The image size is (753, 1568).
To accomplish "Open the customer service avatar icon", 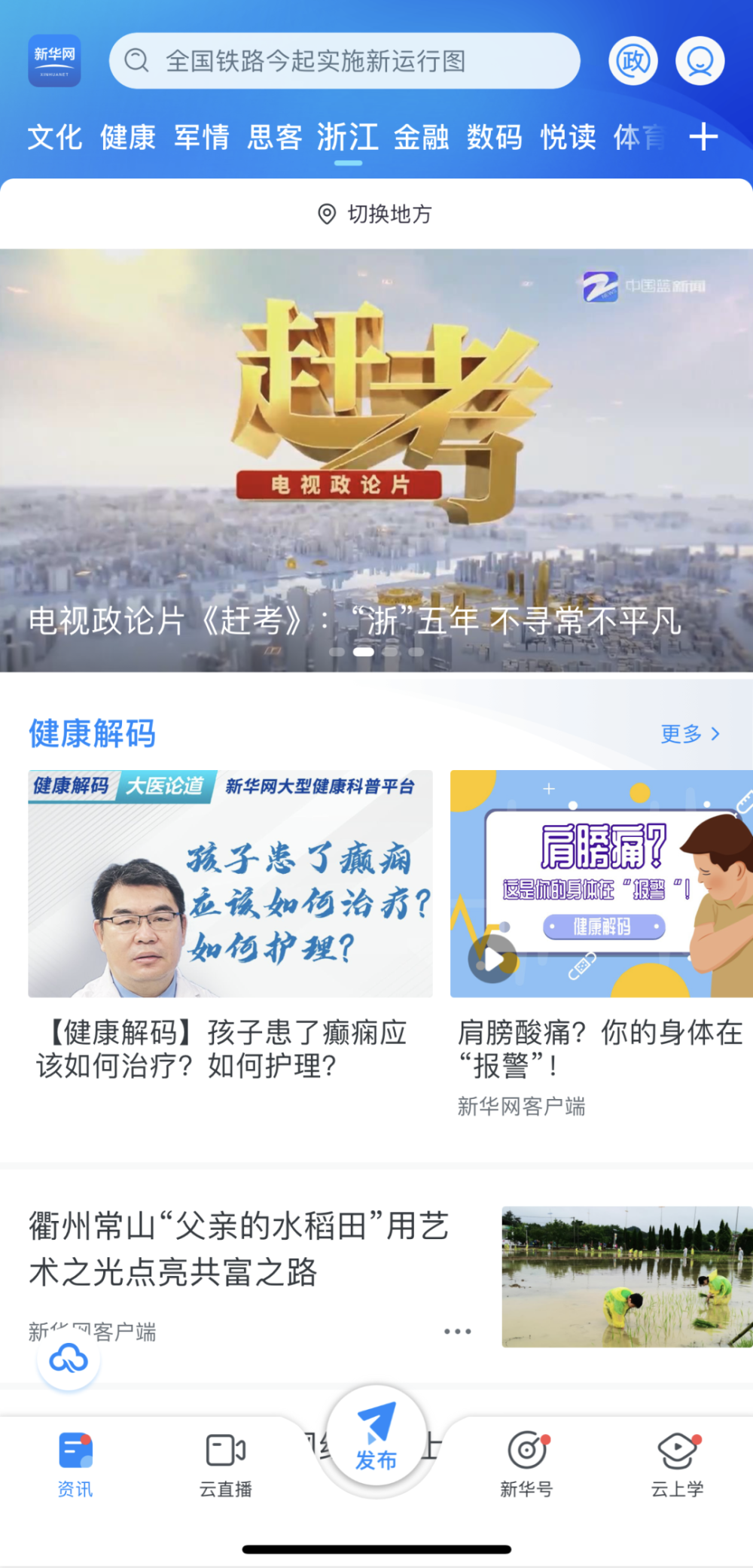I will tap(700, 61).
